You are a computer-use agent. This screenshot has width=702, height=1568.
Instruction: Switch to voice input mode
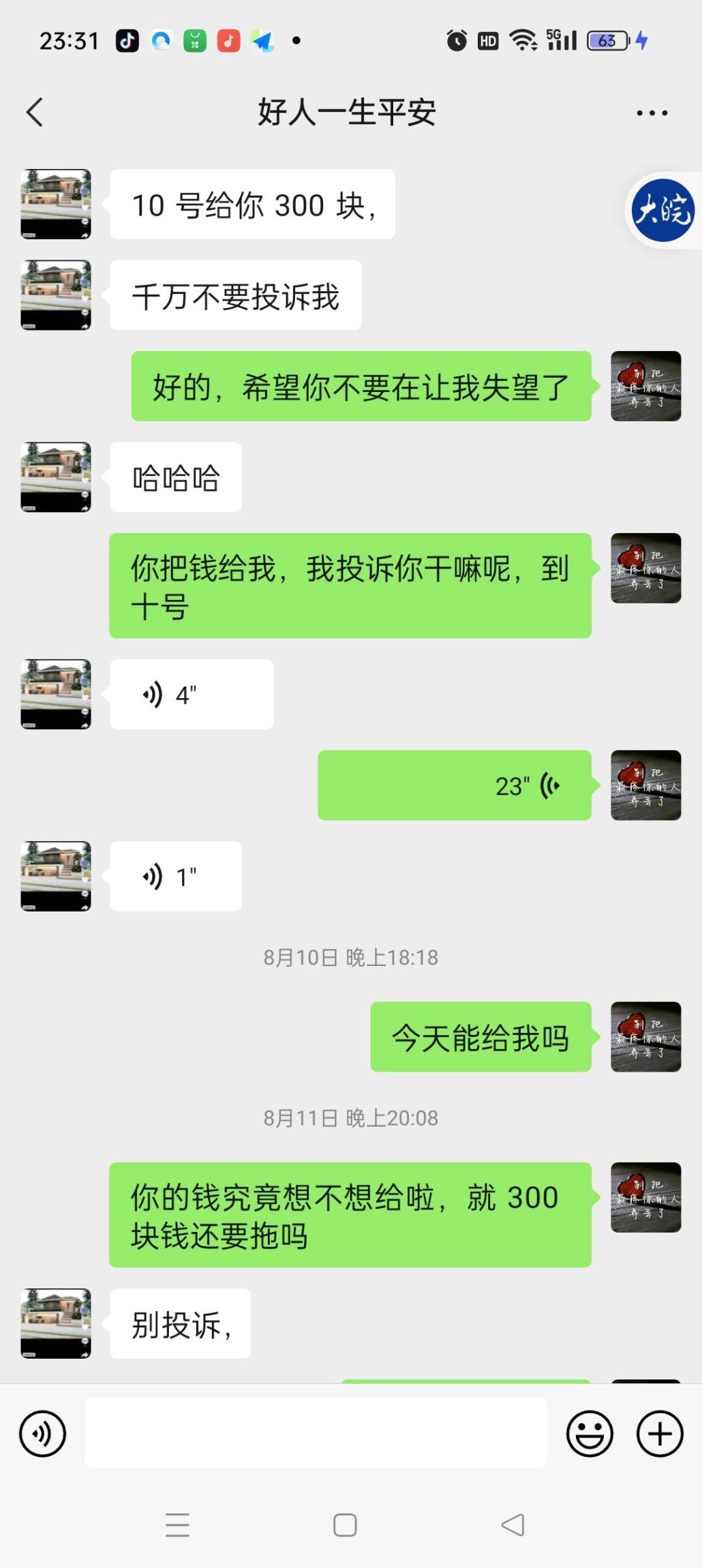click(43, 1434)
